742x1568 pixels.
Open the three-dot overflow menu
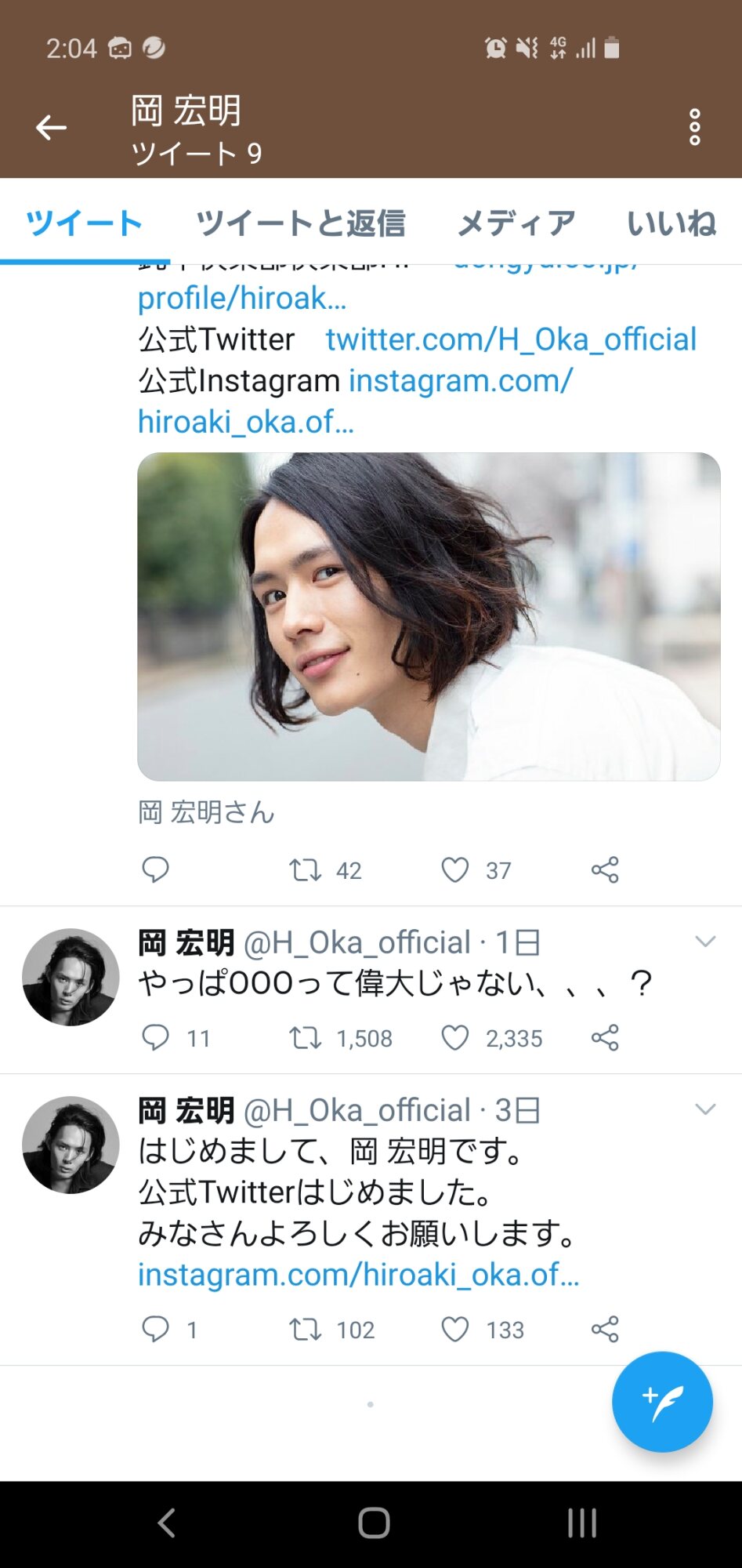pos(694,127)
